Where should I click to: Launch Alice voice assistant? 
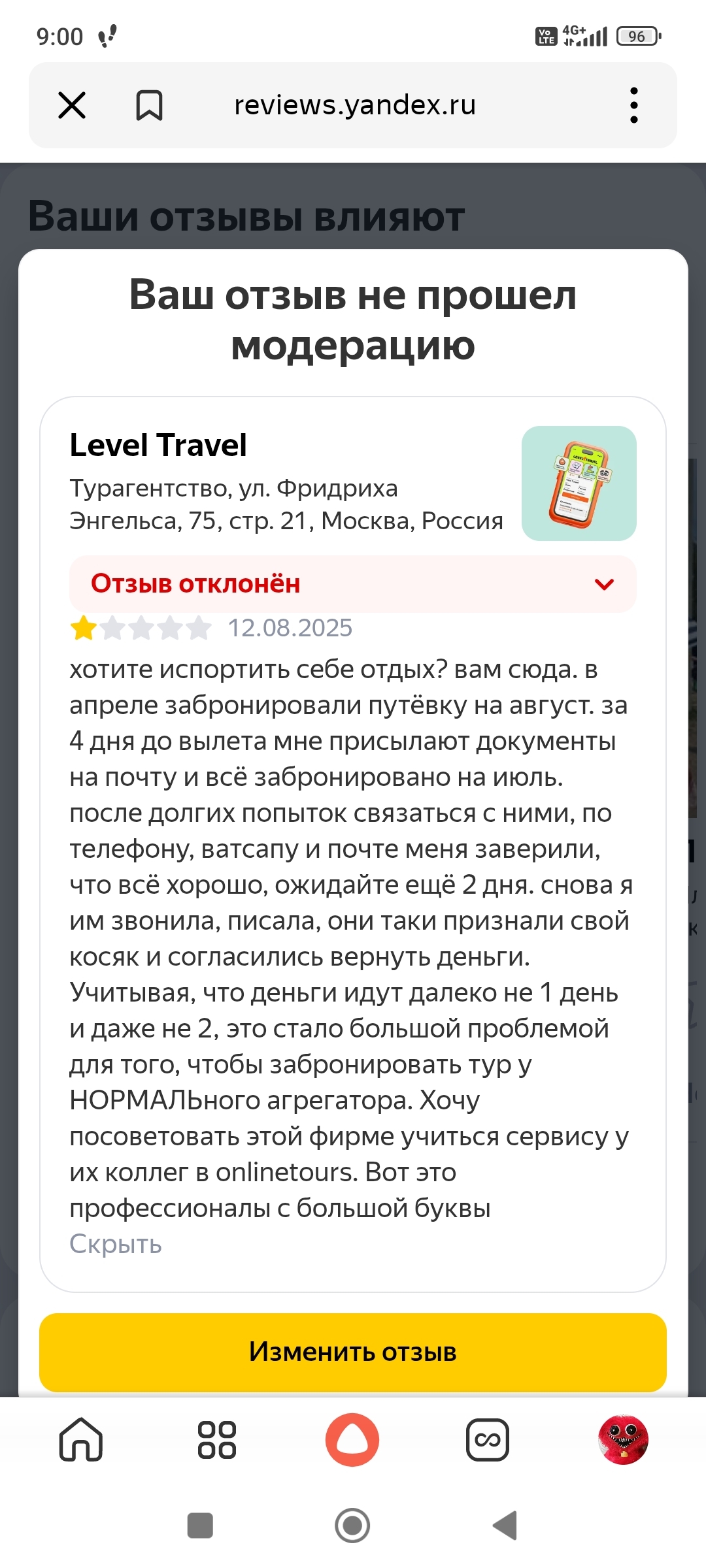pos(352,1439)
